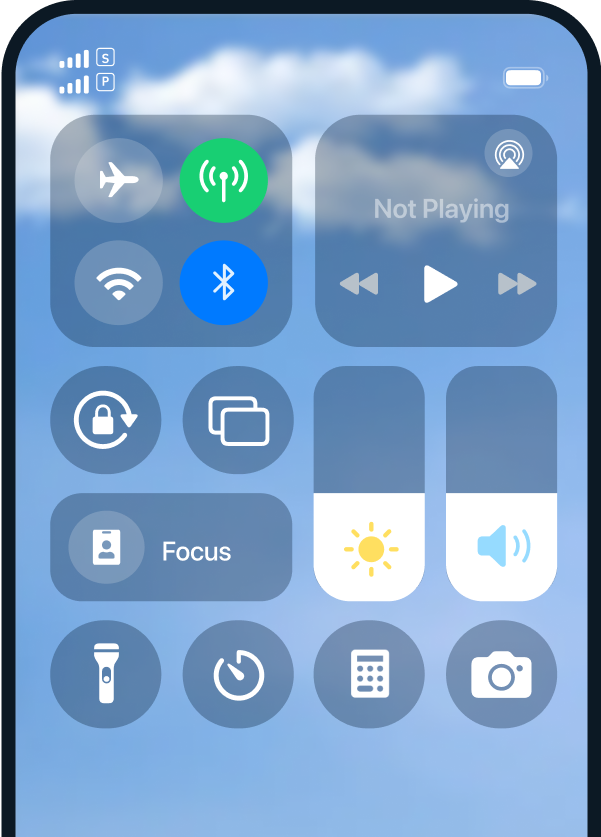
Task: Skip to the previous track
Action: [x=359, y=284]
